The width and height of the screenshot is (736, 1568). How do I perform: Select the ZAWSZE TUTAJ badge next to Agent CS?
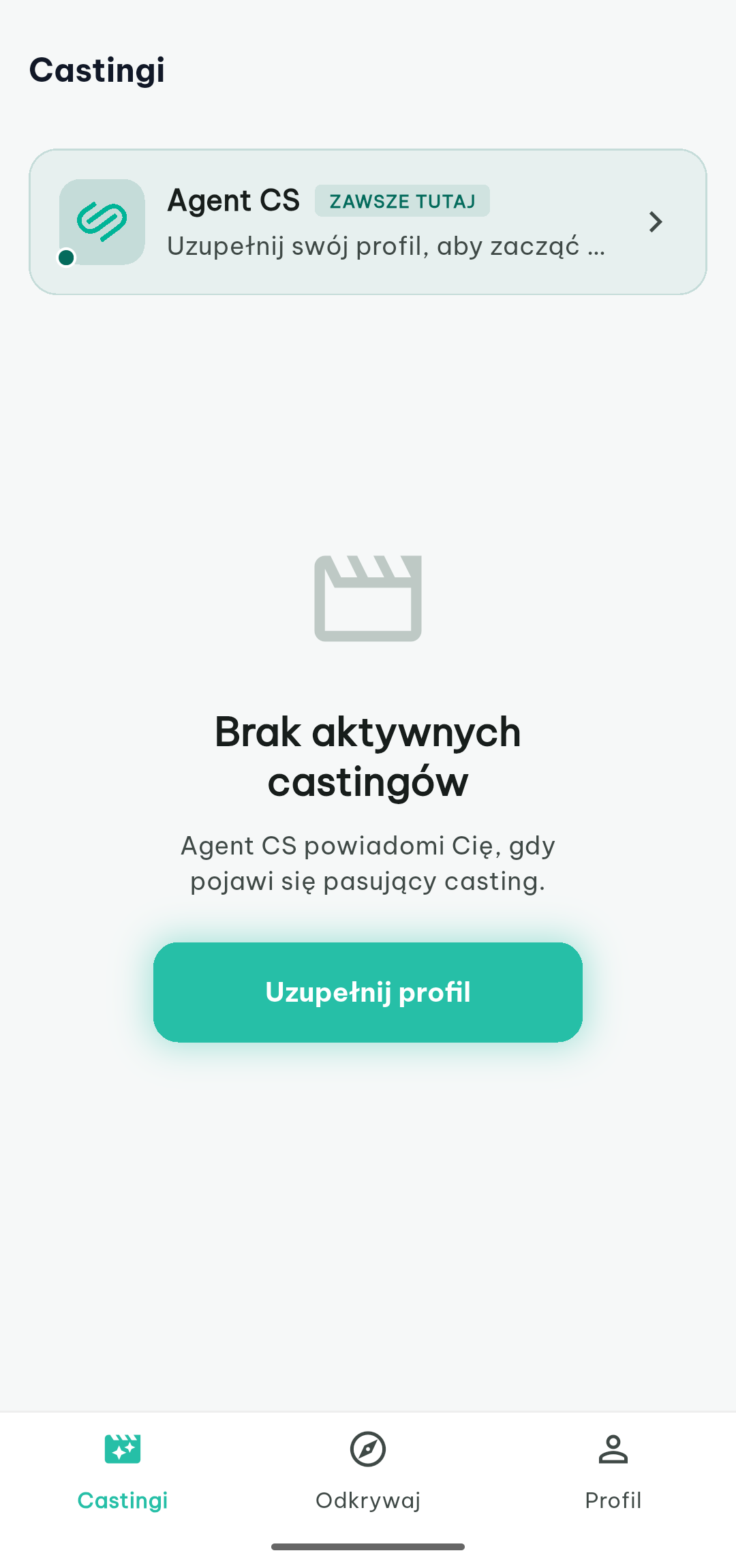pyautogui.click(x=402, y=200)
